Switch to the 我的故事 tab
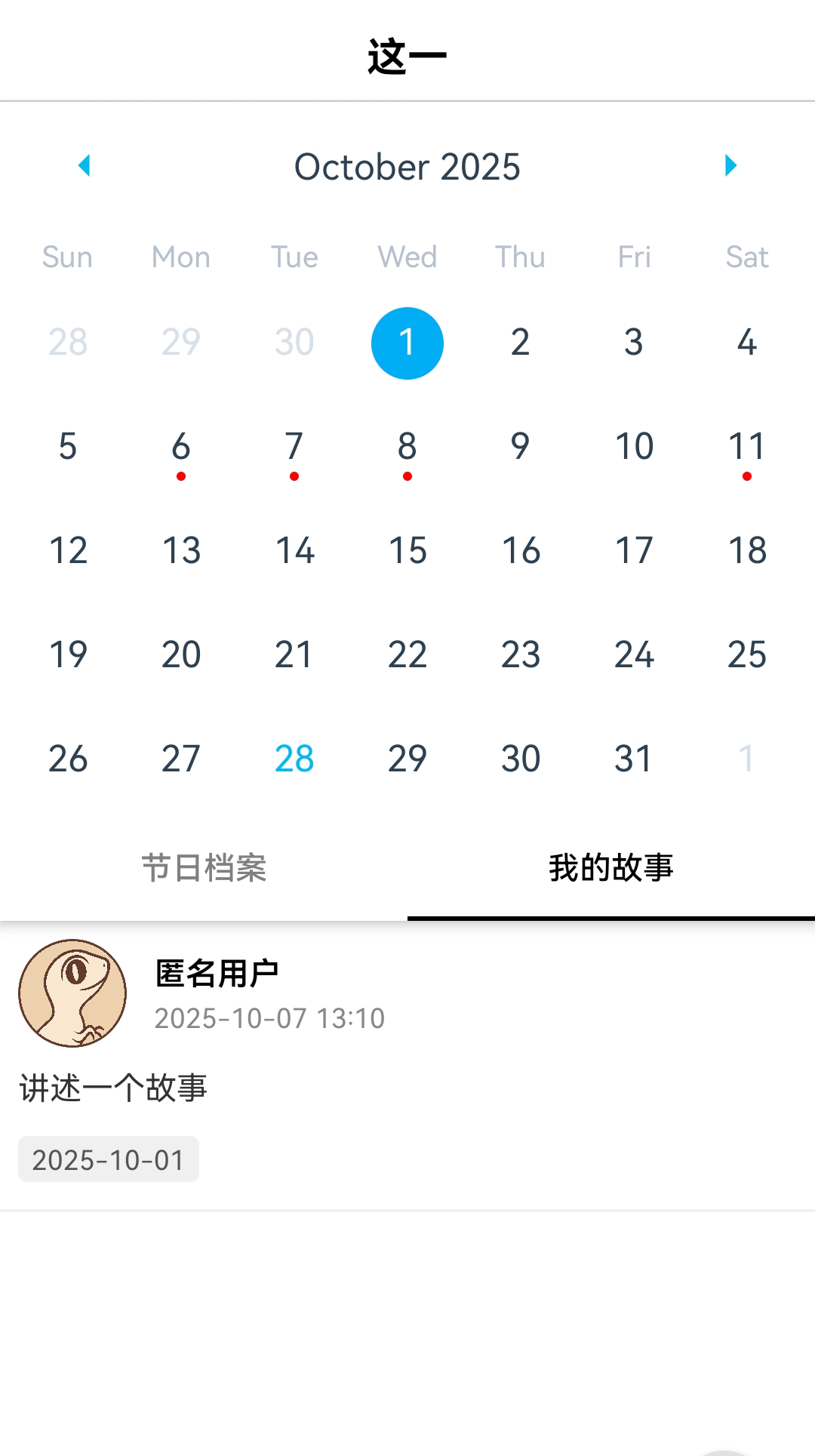This screenshot has width=815, height=1456. [610, 868]
